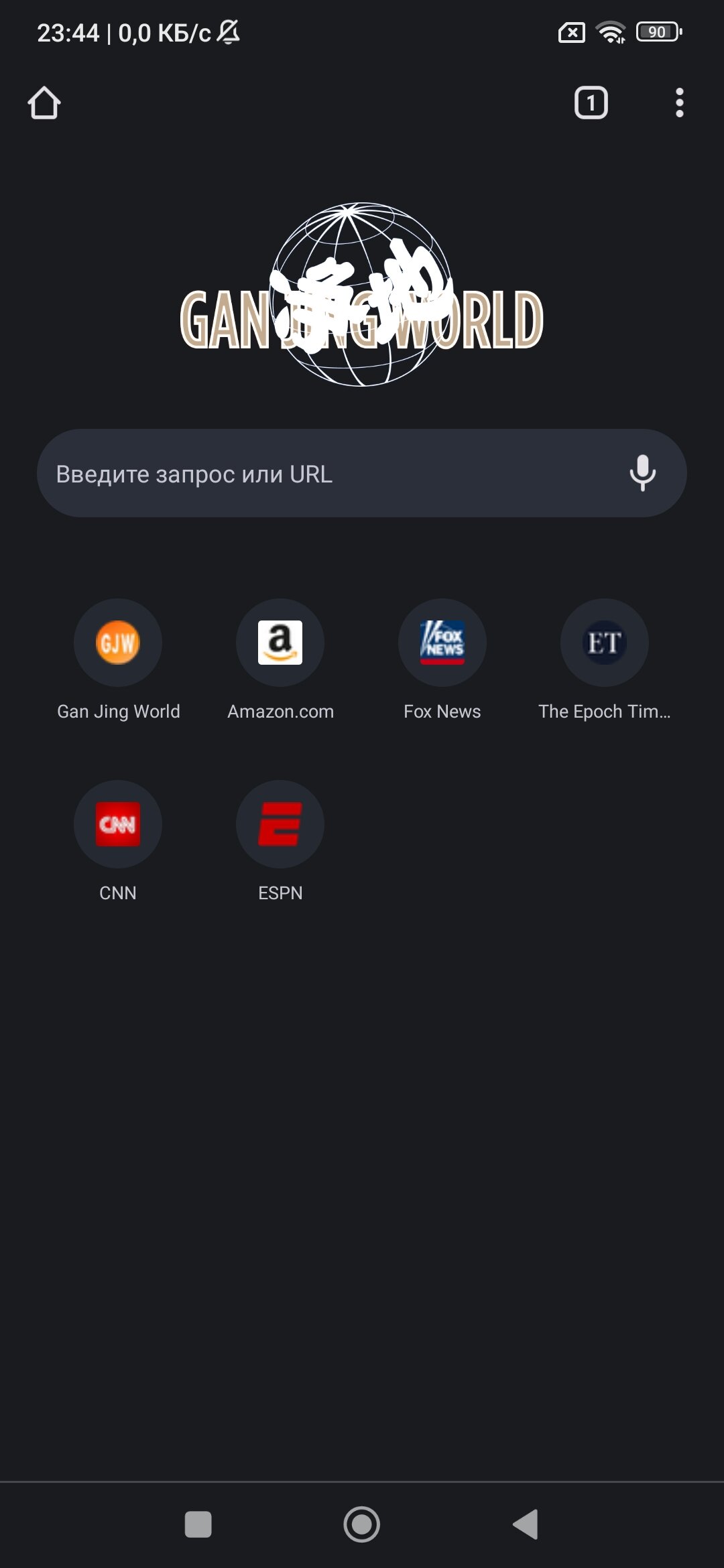Open the Gan Jing World shortcut
This screenshot has height=1568, width=724.
pos(118,643)
